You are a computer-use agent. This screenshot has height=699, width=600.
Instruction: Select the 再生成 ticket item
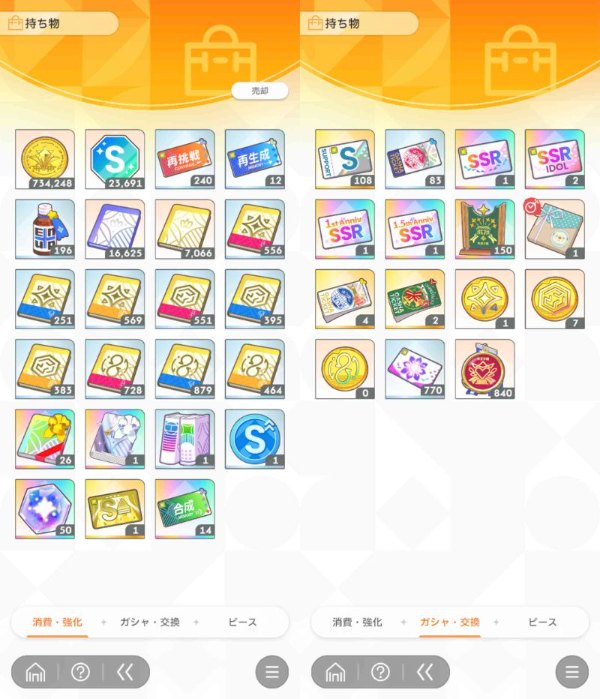255,159
